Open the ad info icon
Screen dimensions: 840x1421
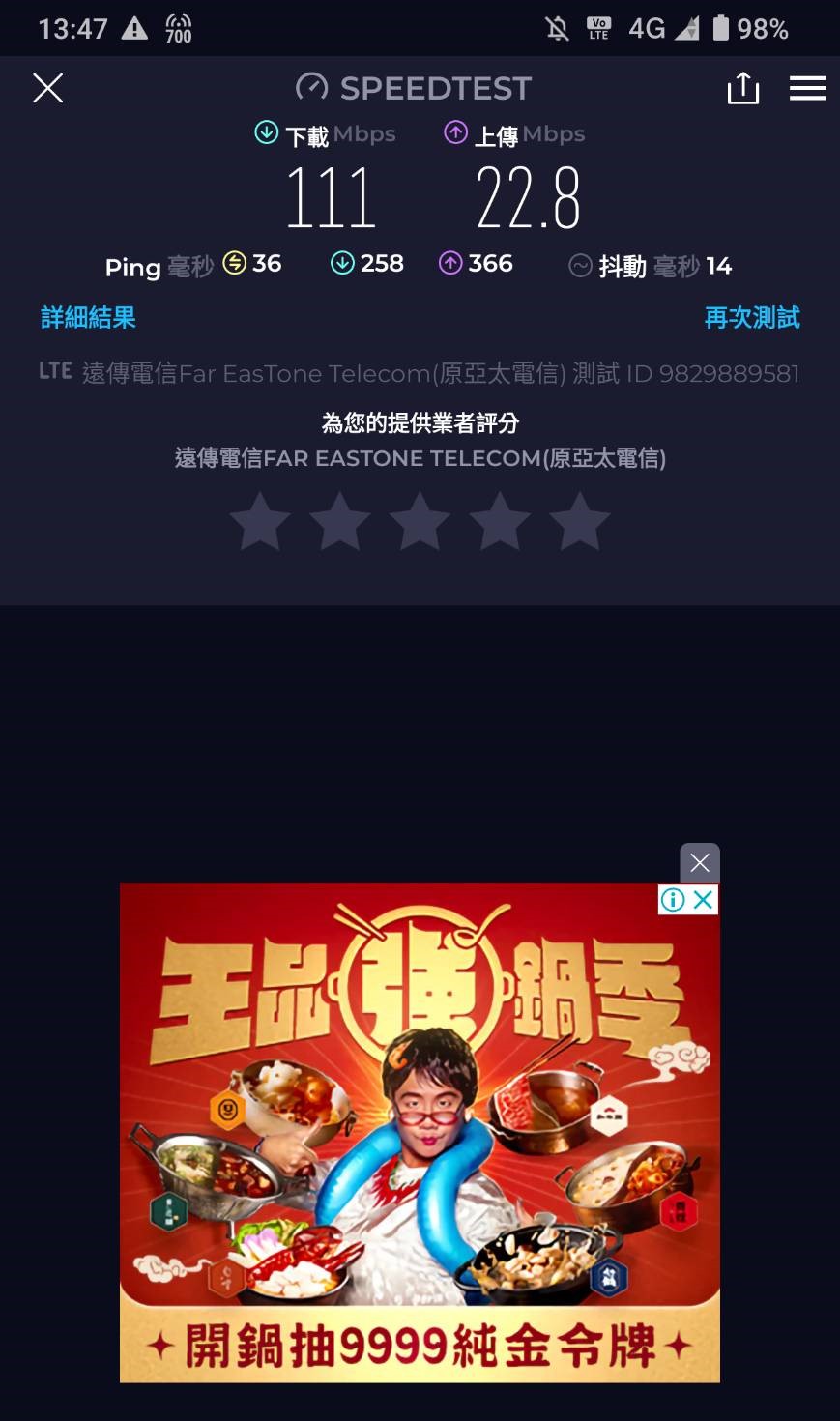pos(673,900)
